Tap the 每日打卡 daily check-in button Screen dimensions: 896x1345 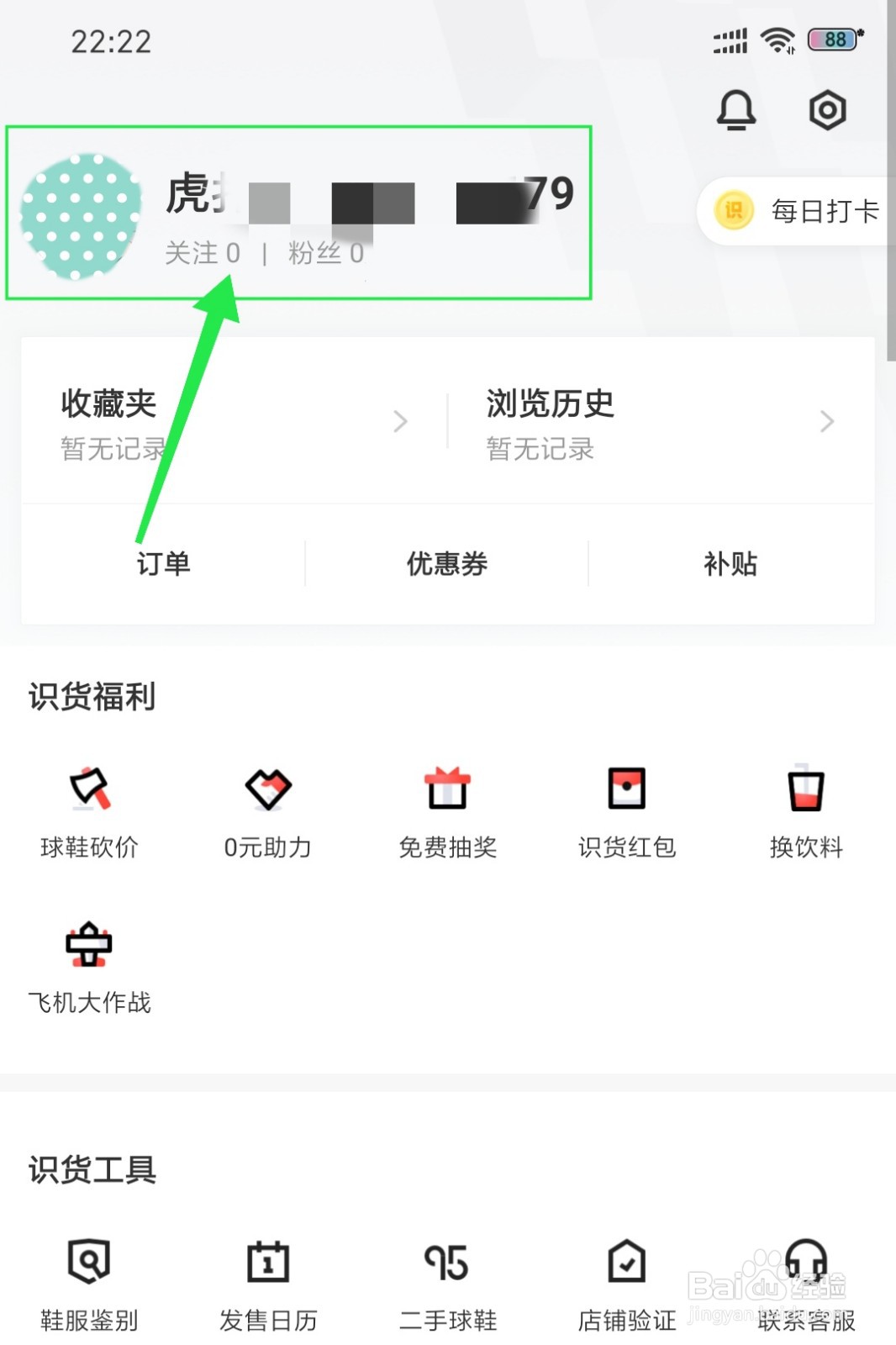797,210
